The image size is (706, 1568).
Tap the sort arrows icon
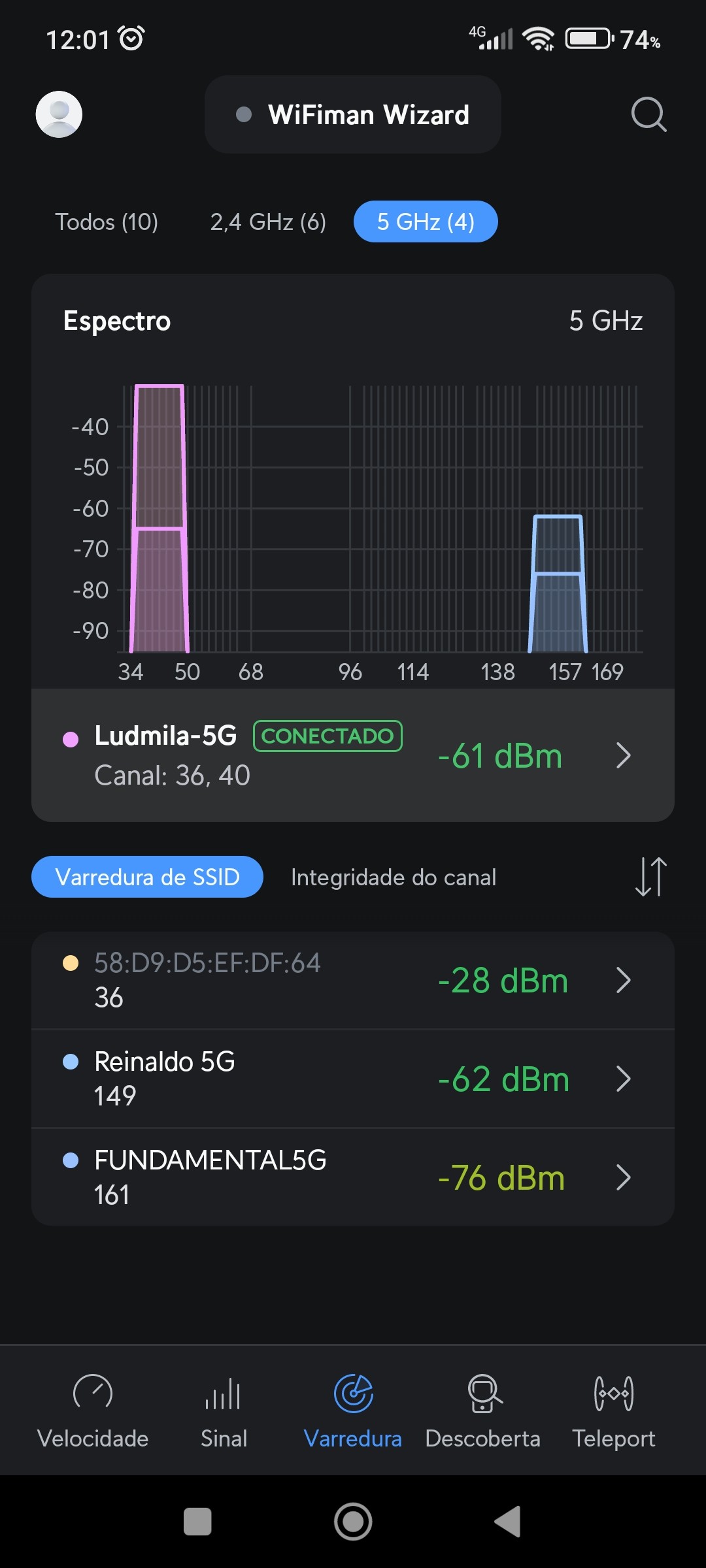tap(650, 877)
